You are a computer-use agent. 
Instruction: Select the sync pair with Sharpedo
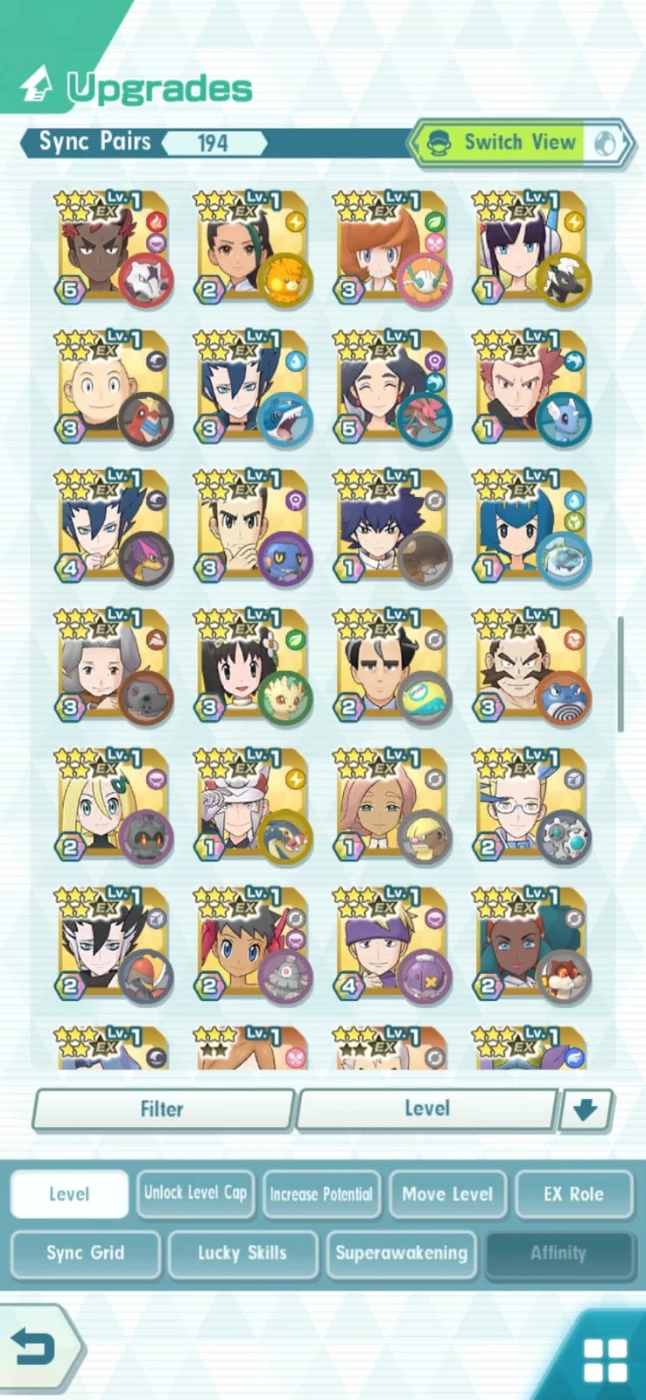click(x=250, y=386)
